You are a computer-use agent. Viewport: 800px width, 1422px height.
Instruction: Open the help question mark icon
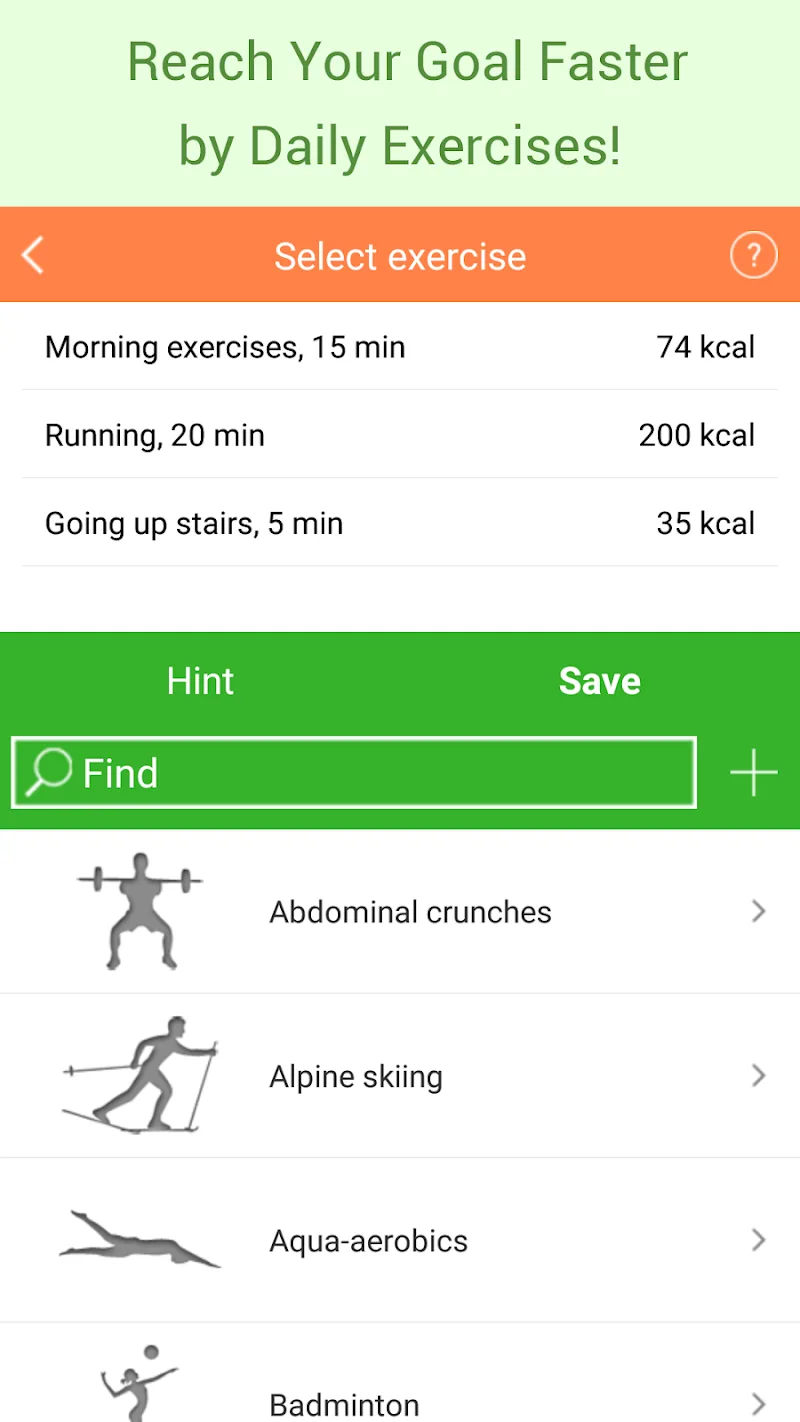753,256
